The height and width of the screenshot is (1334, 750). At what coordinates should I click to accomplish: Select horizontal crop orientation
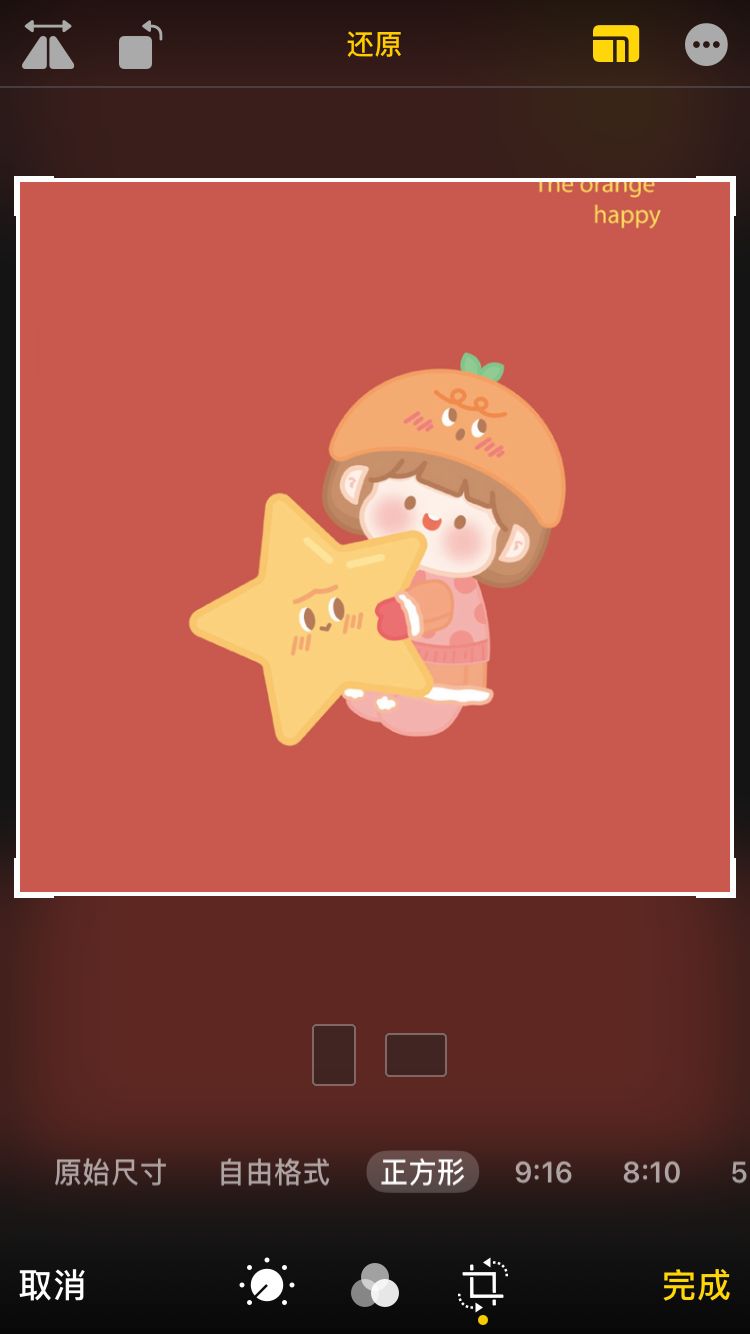coord(416,1054)
